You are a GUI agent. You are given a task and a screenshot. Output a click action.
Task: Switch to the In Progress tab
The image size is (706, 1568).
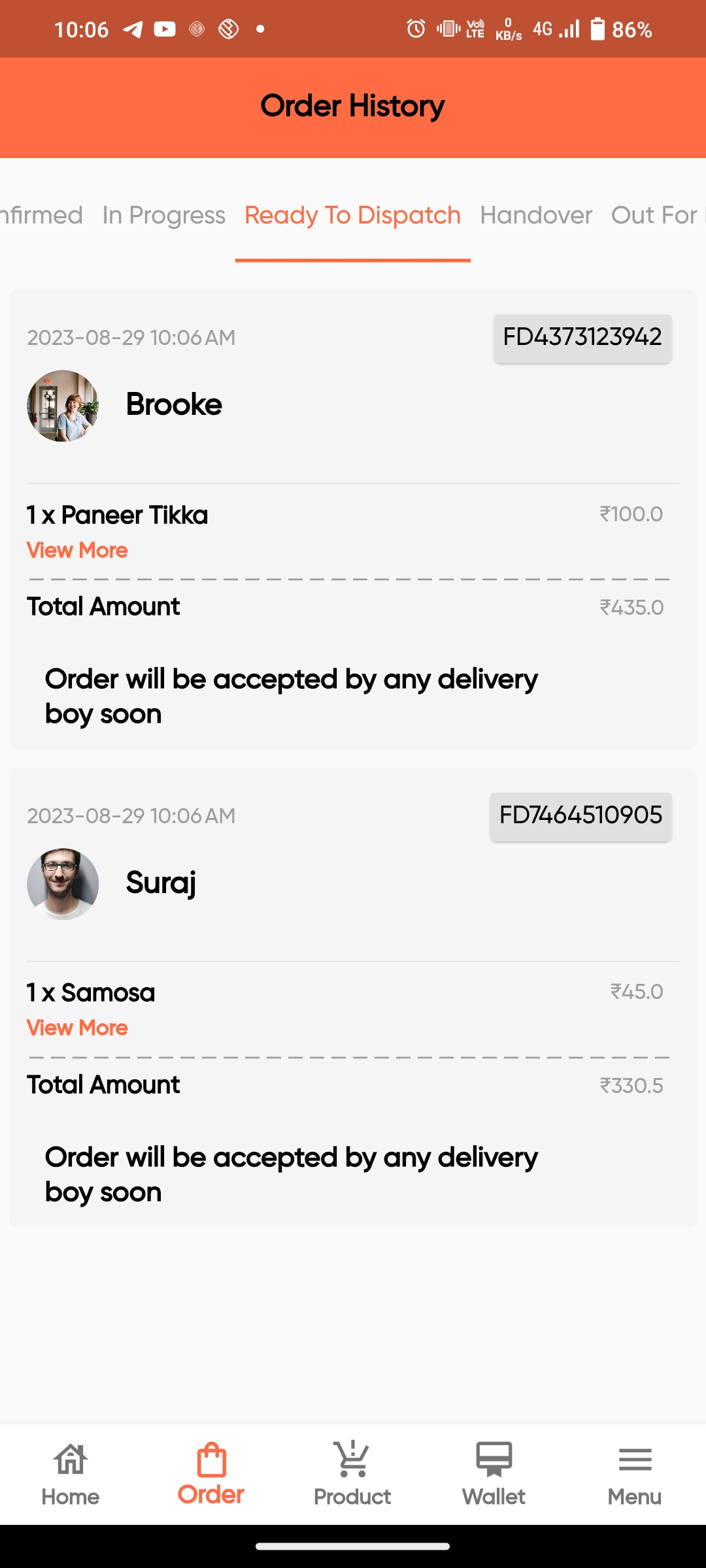point(163,215)
